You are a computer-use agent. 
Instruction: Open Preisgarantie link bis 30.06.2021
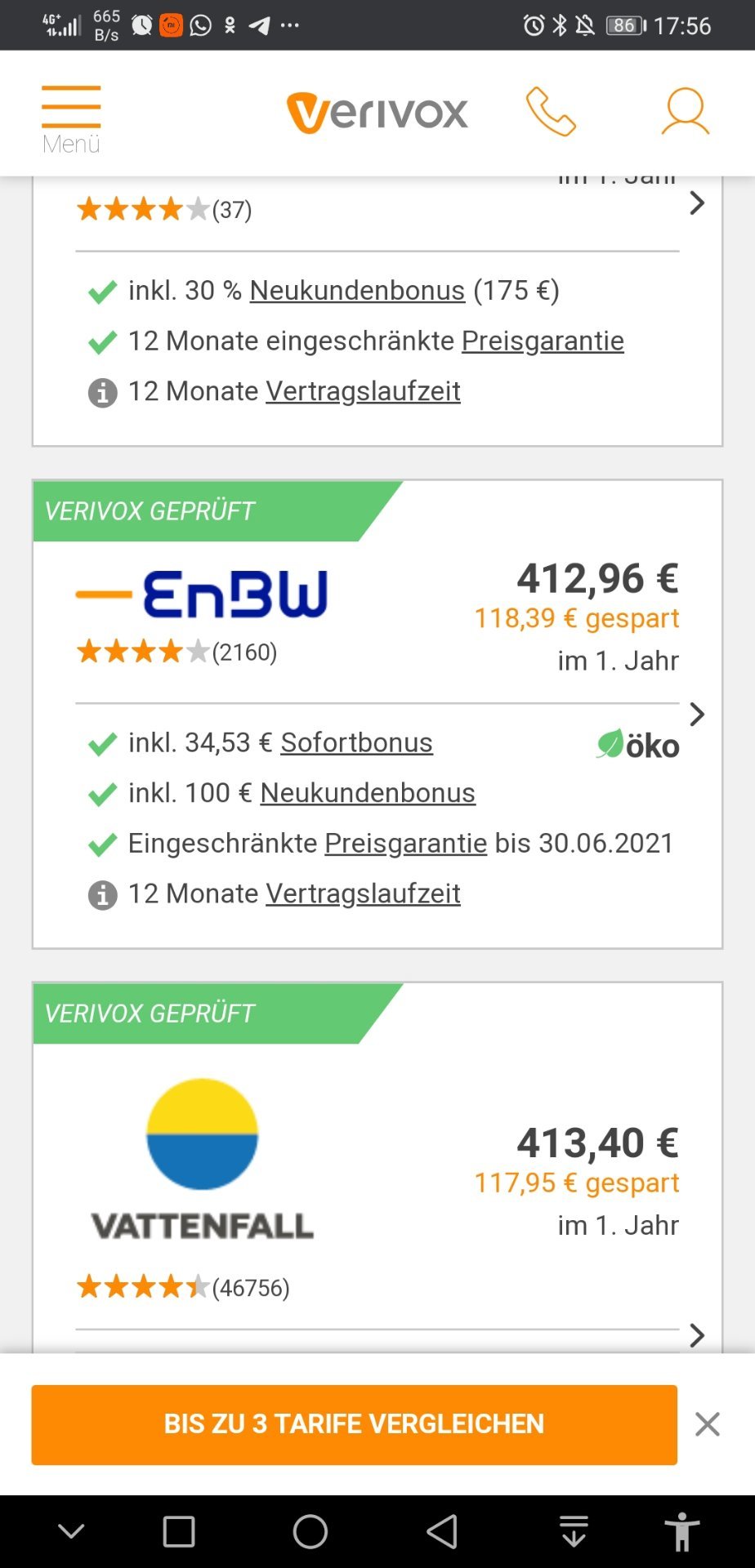pyautogui.click(x=405, y=843)
